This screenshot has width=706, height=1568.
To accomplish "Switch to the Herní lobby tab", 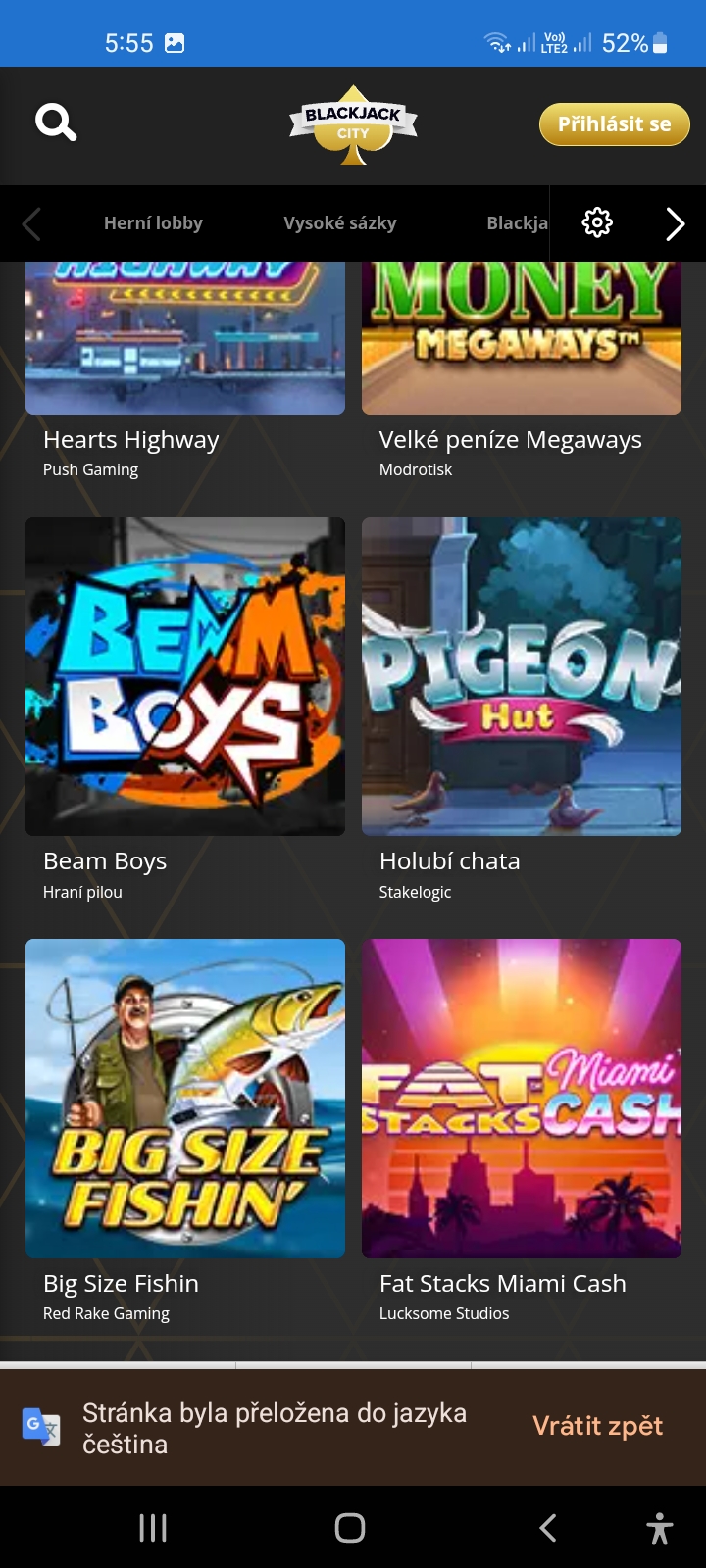I will (x=153, y=223).
